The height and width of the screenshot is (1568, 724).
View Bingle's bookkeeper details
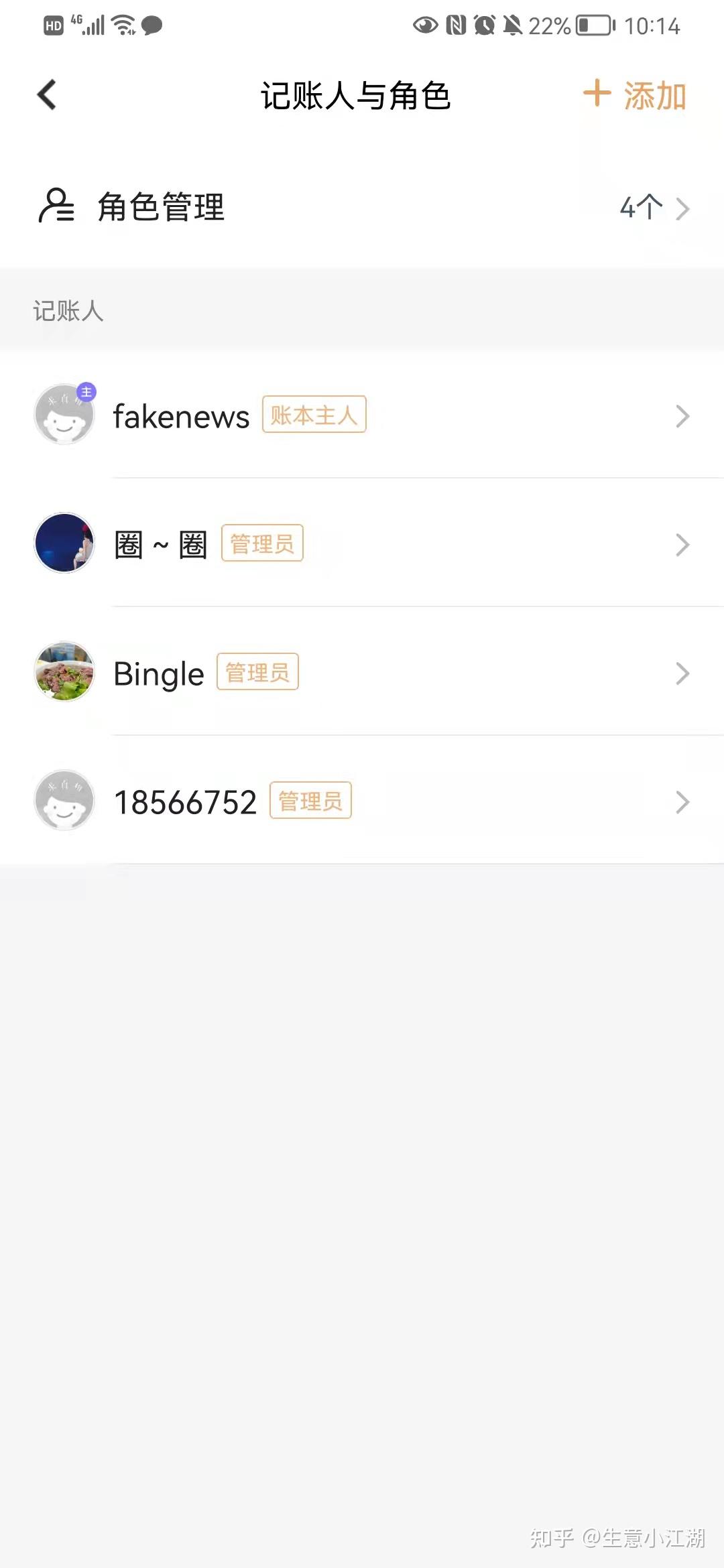362,673
